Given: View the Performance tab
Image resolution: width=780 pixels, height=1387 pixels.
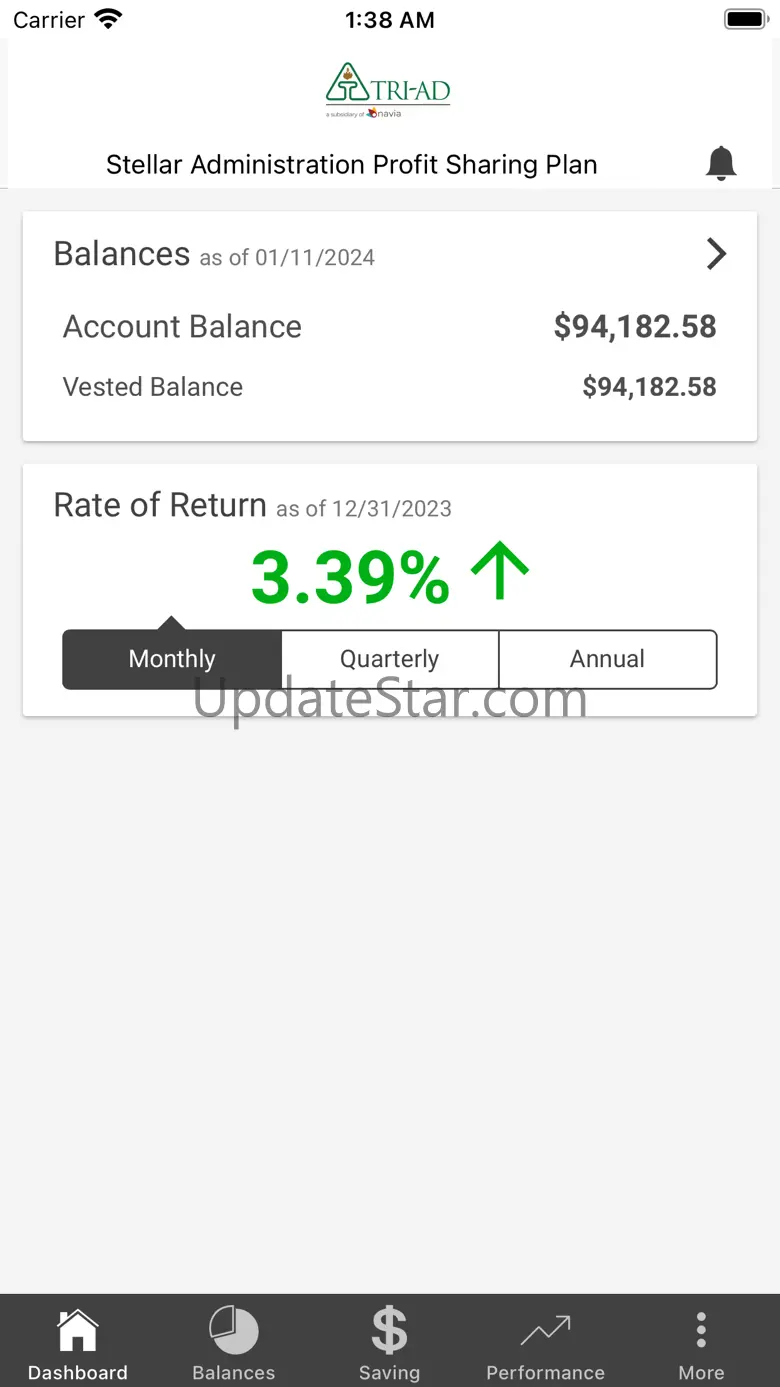Looking at the screenshot, I should tap(545, 1344).
